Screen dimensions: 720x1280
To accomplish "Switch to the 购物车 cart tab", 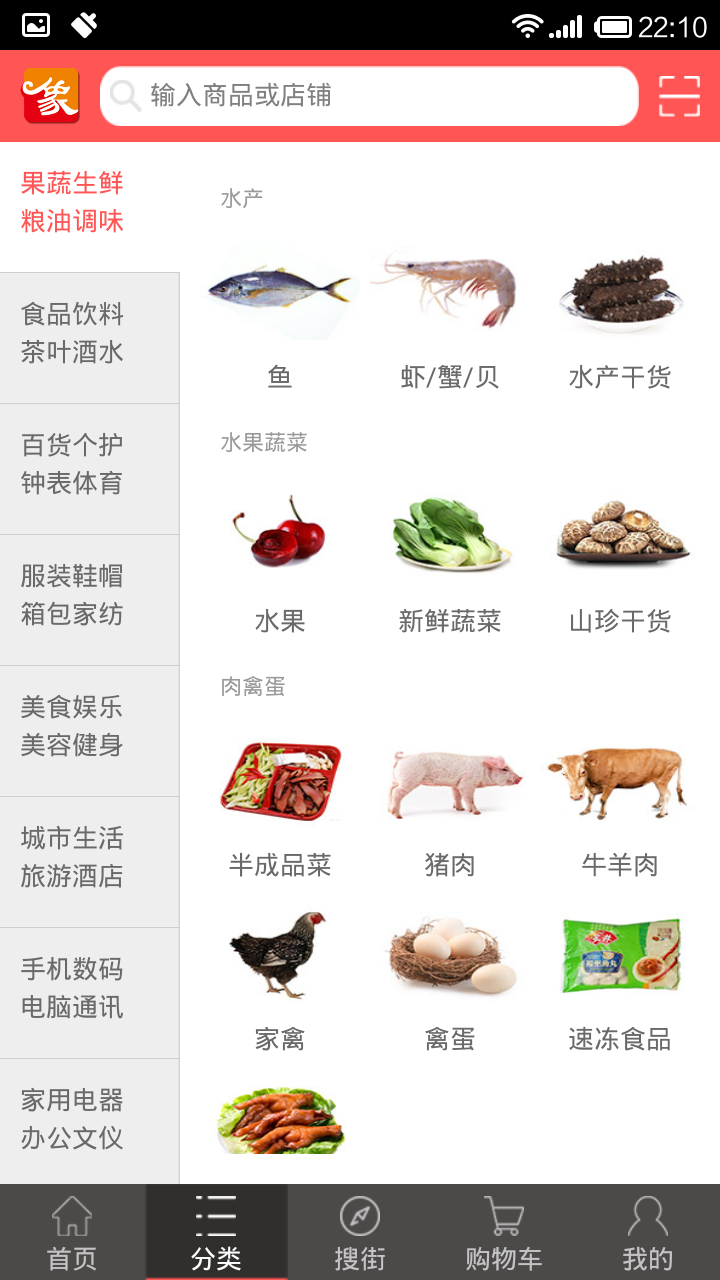I will pos(504,1232).
